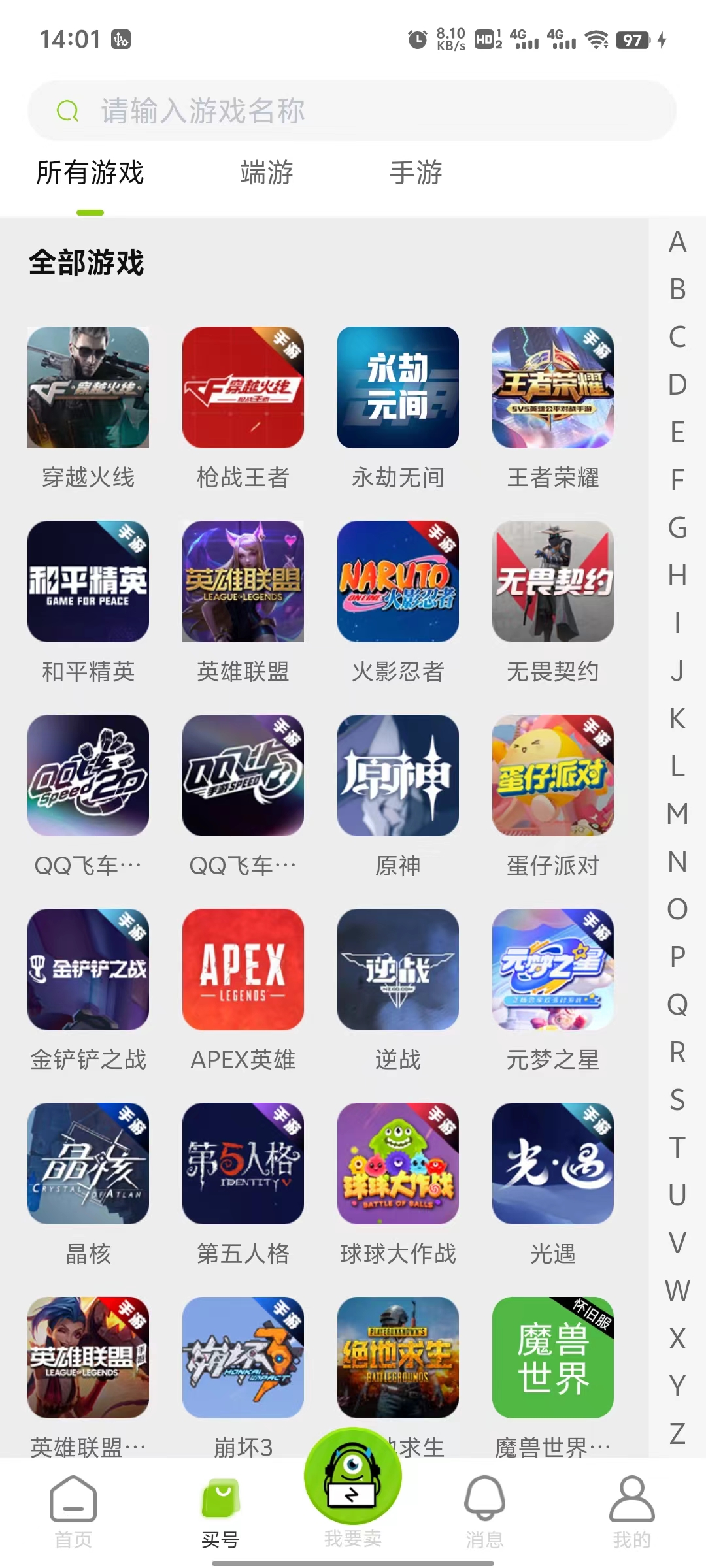Tap the game name search field

coord(353,110)
